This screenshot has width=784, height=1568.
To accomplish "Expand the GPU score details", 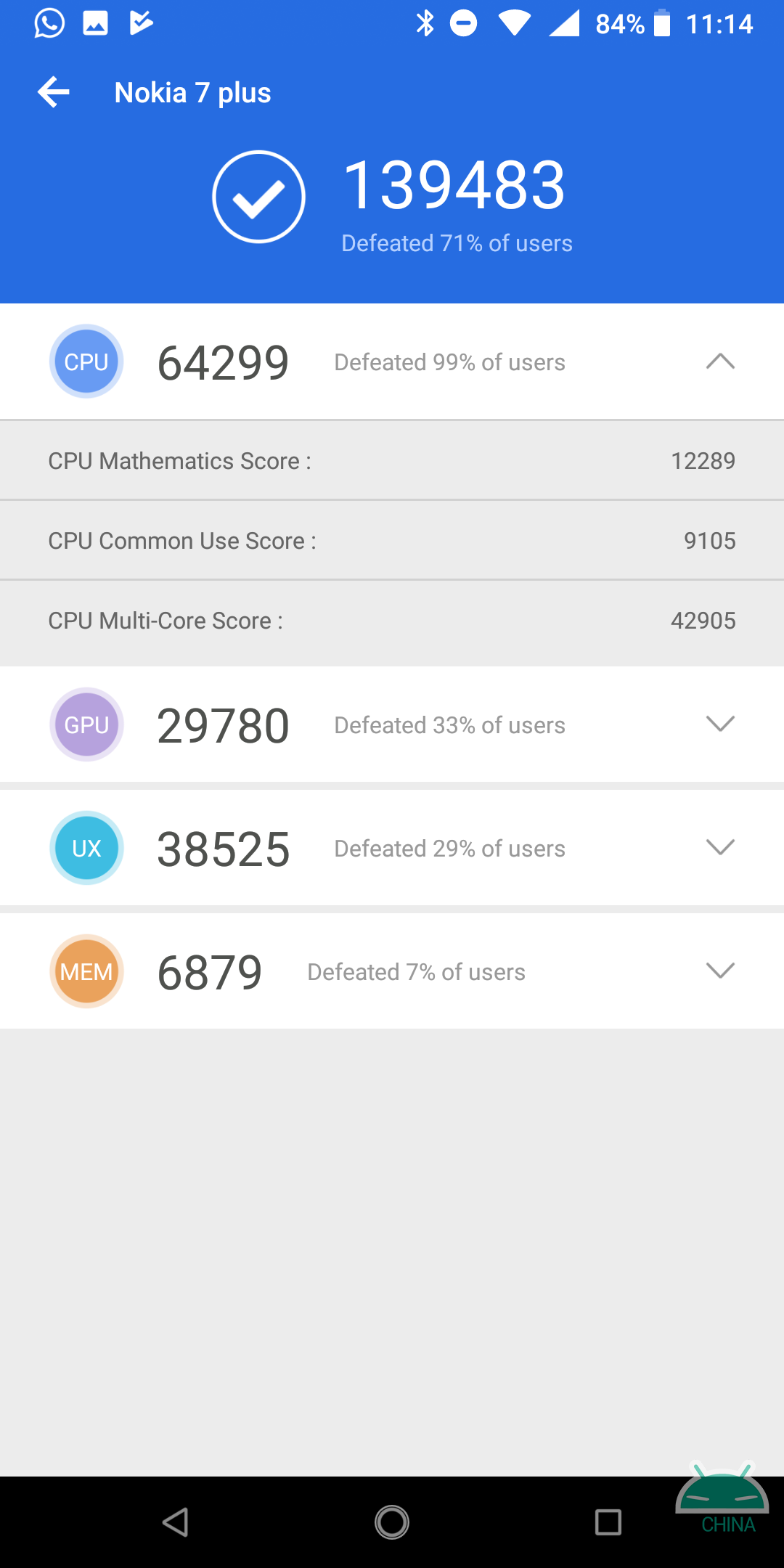I will pos(720,724).
